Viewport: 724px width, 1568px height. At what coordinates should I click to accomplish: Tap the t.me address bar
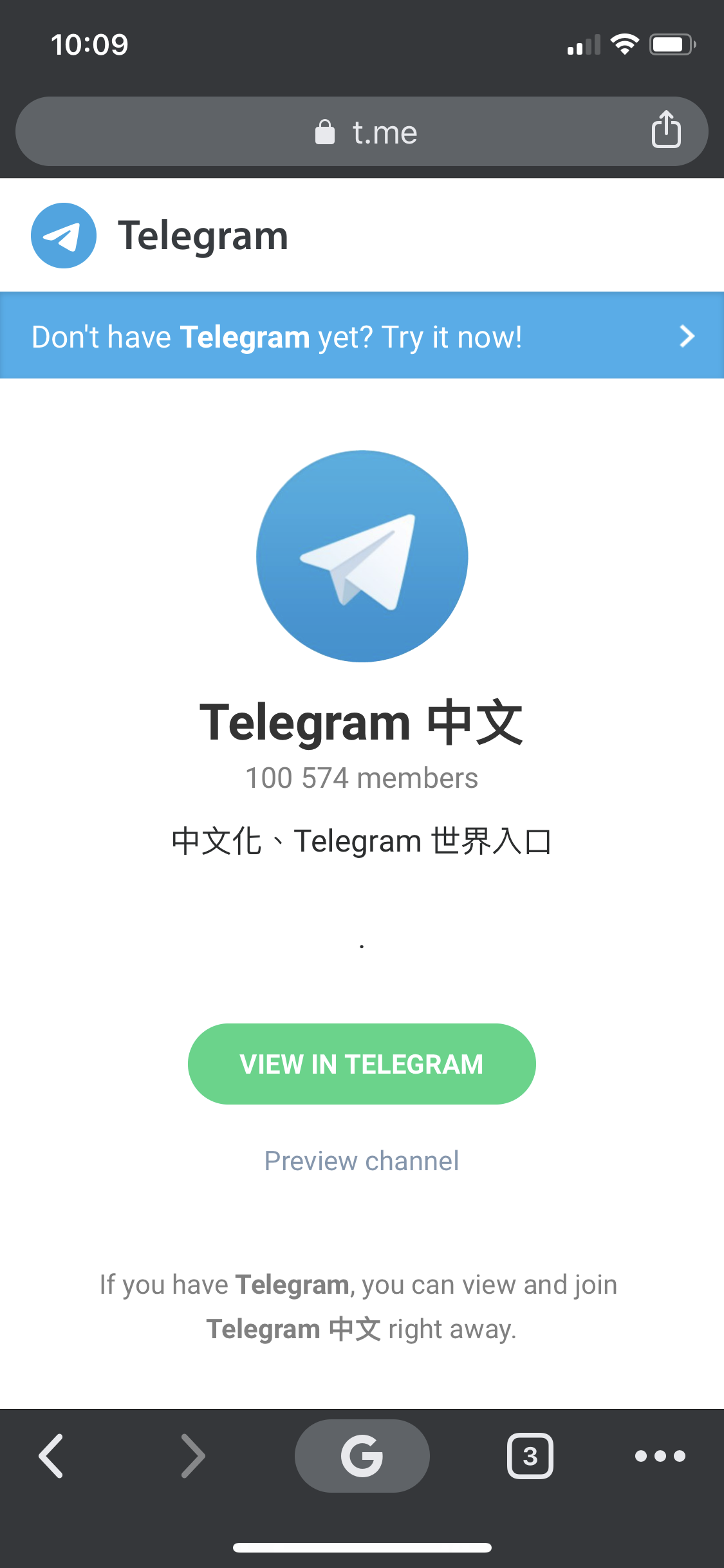365,133
